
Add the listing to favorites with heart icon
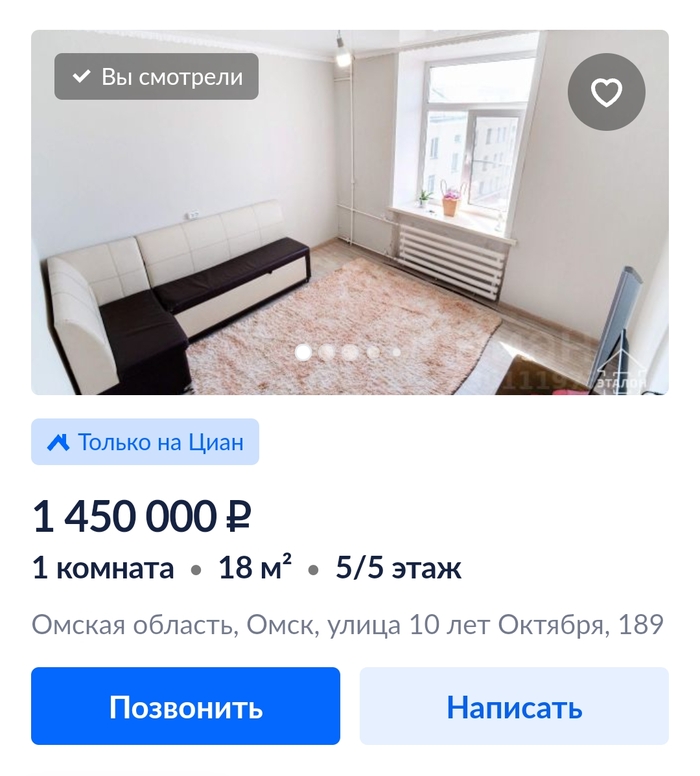pyautogui.click(x=606, y=93)
